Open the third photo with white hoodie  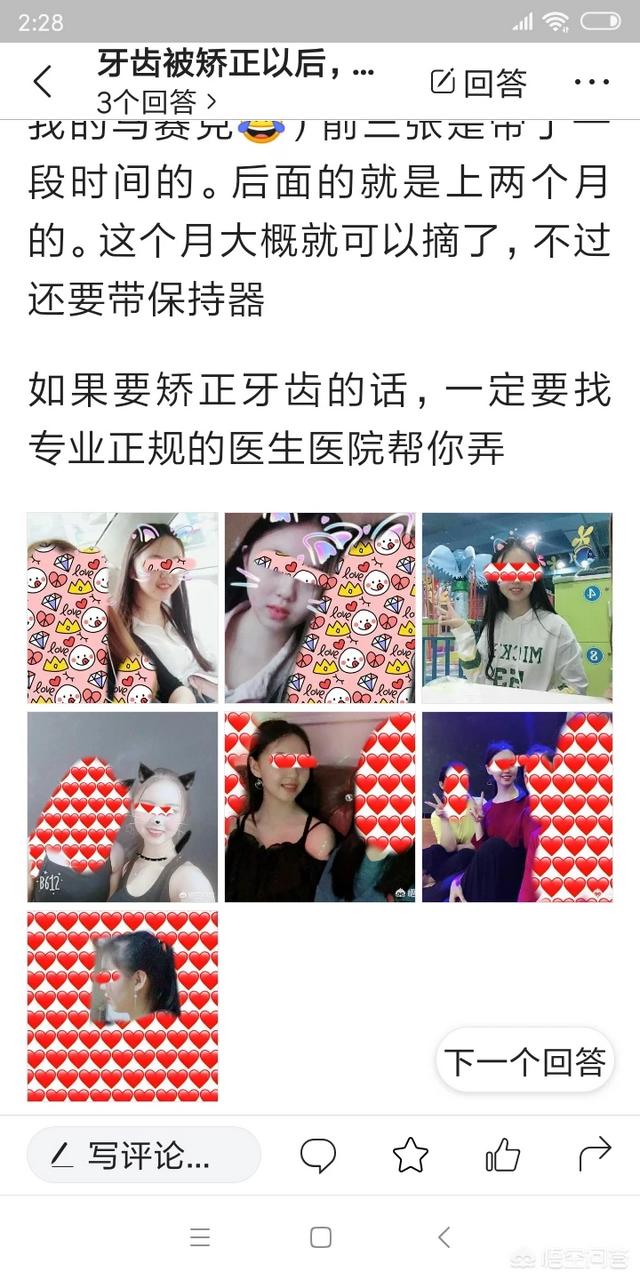516,608
